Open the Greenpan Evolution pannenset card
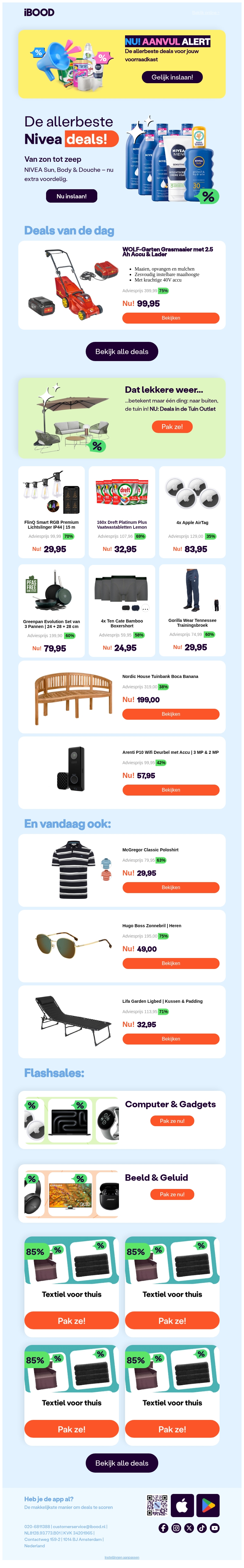244x1568 pixels. (51, 610)
